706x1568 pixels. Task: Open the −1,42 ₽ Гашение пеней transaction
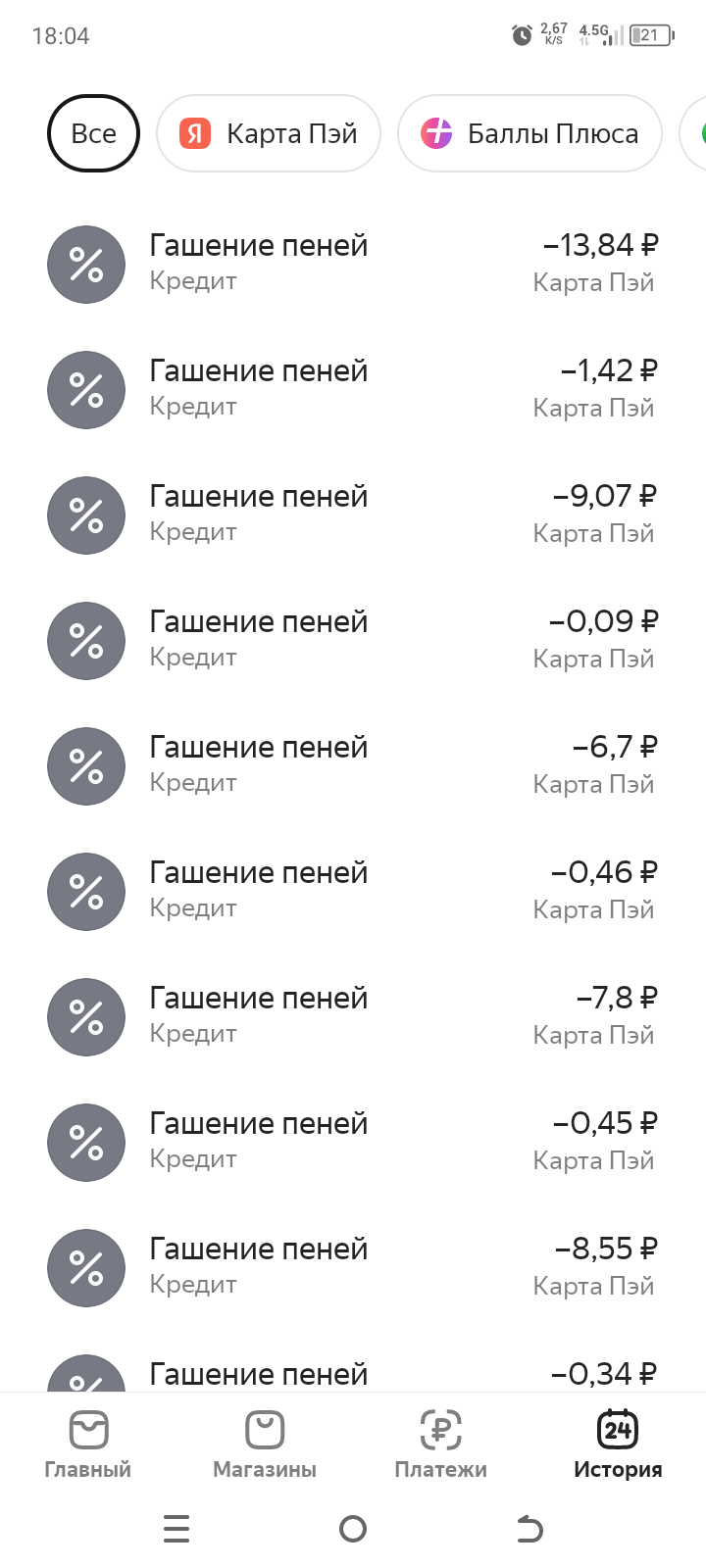[353, 389]
